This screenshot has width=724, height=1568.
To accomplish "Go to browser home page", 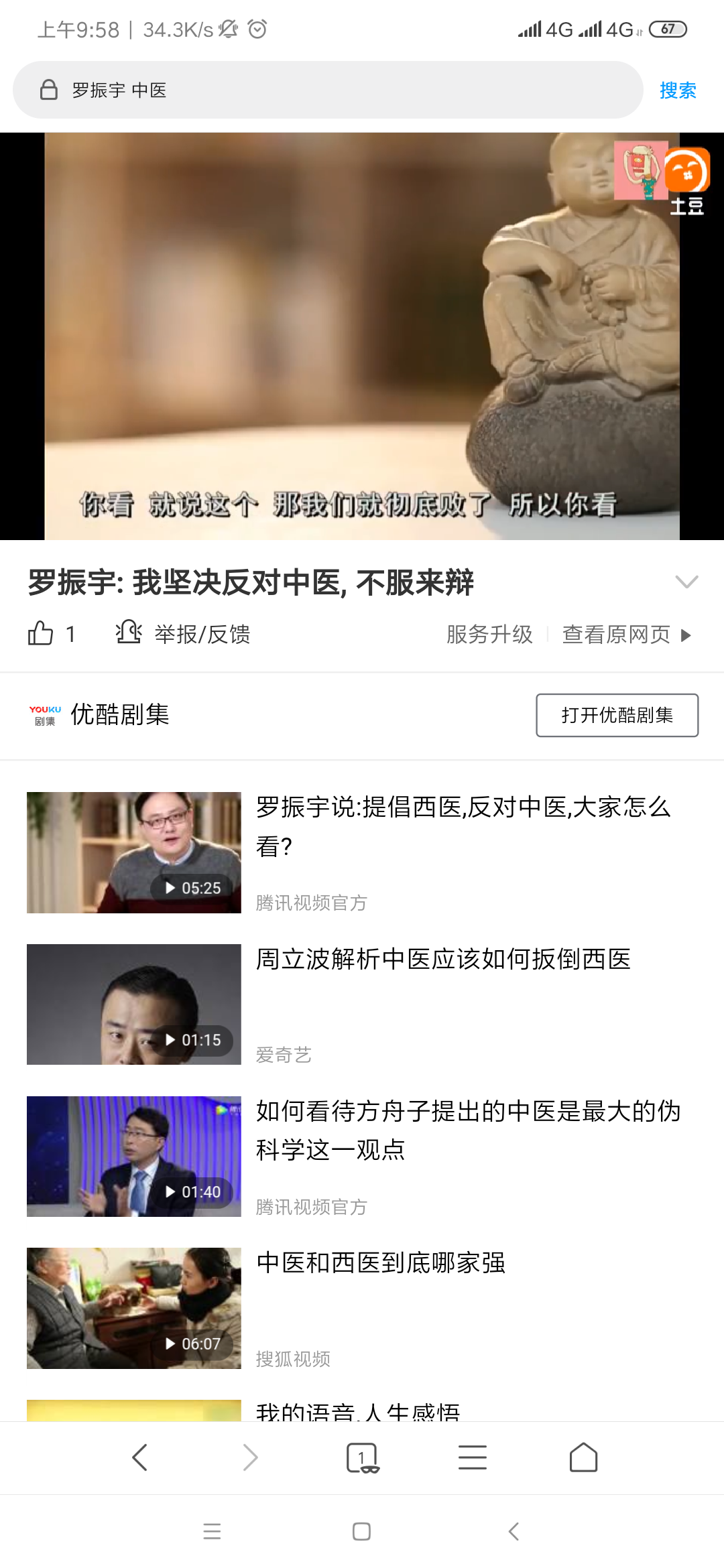I will click(583, 1457).
